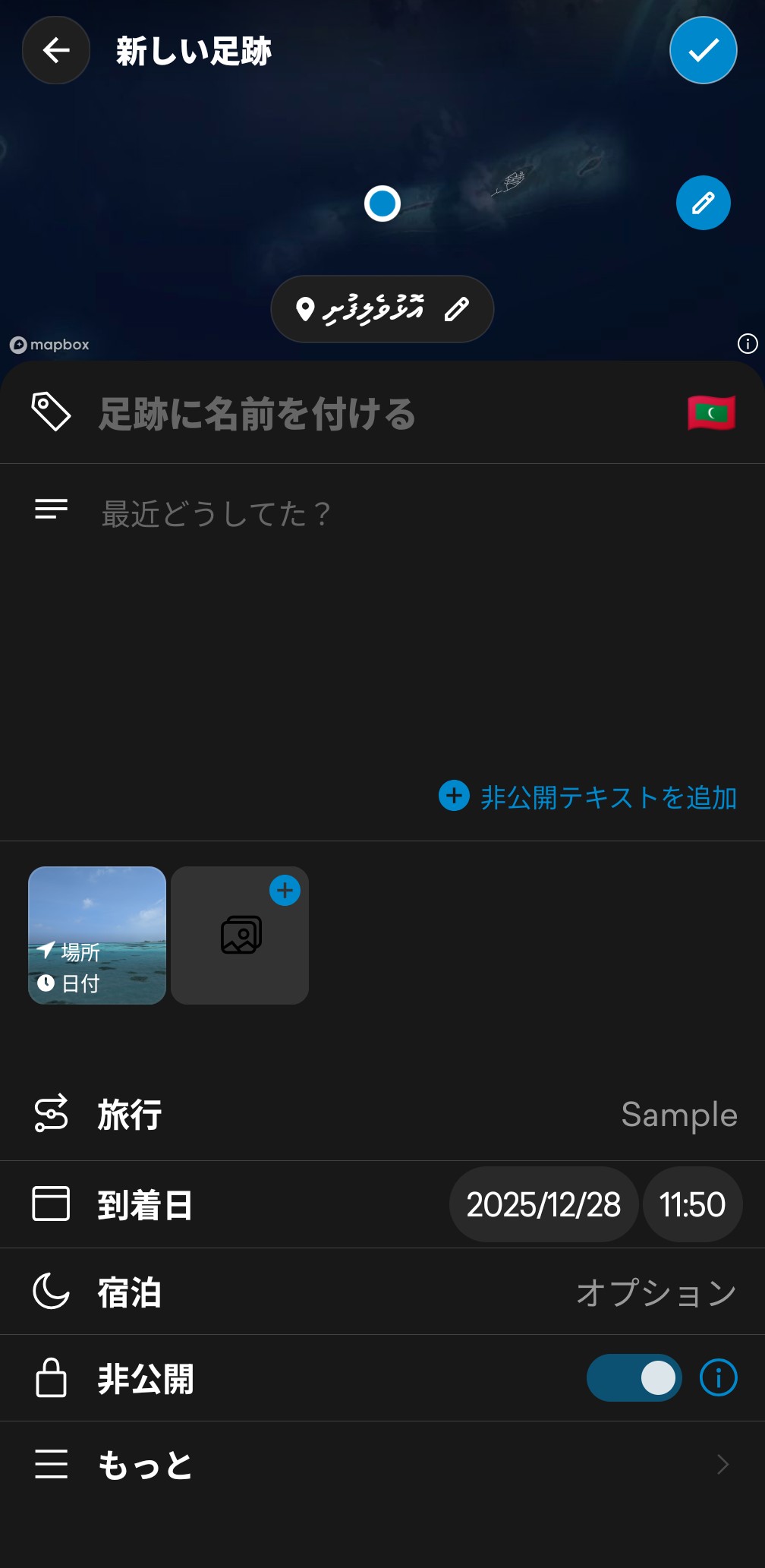Image resolution: width=765 pixels, height=1568 pixels.
Task: Confirm the new footprint with the checkmark
Action: 703,51
